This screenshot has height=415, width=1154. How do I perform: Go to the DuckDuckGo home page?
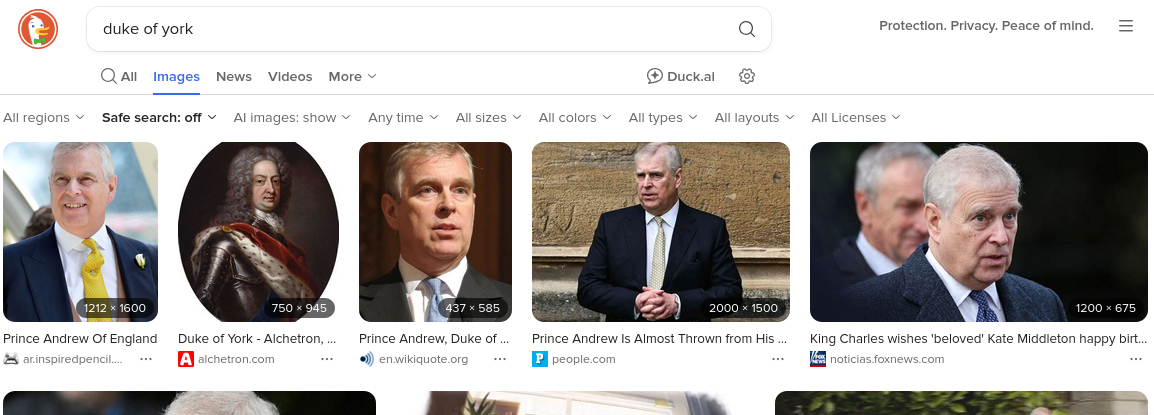coord(38,28)
